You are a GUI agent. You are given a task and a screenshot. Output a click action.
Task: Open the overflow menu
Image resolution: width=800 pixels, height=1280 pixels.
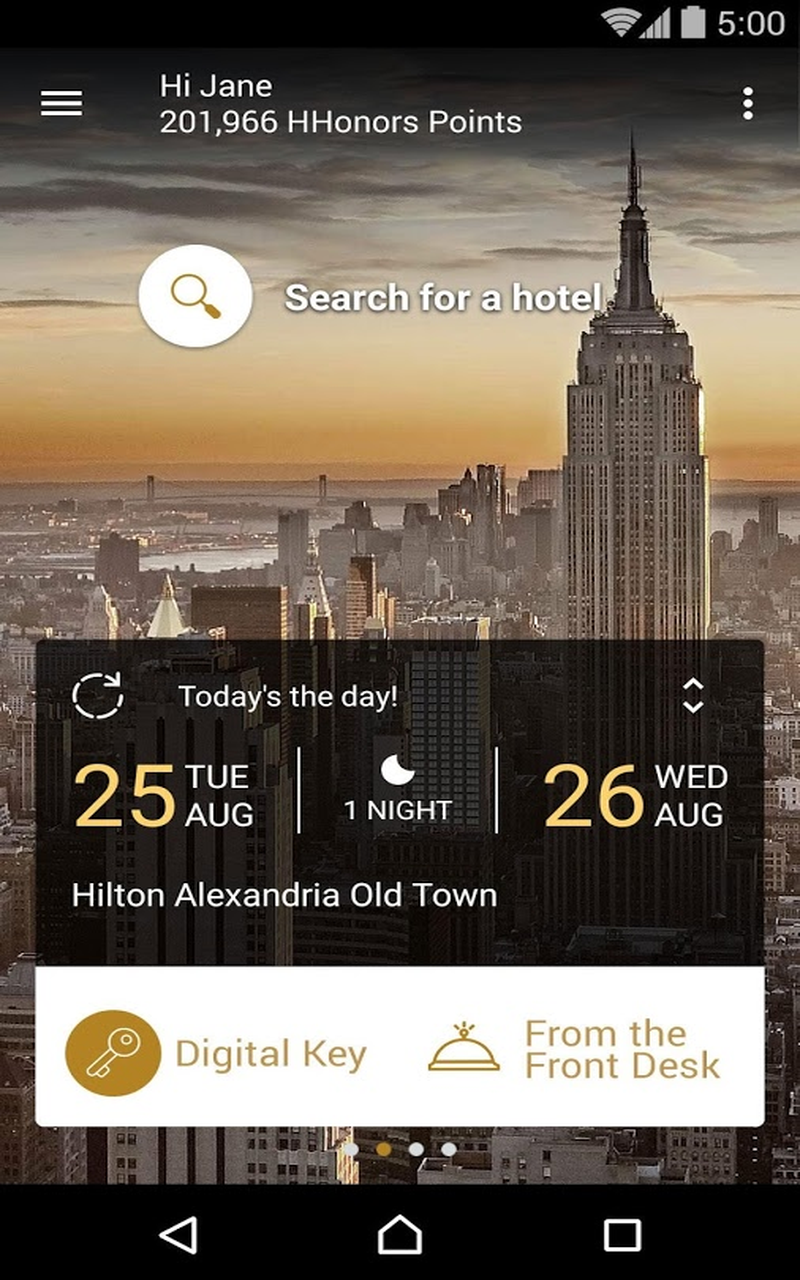coord(747,103)
